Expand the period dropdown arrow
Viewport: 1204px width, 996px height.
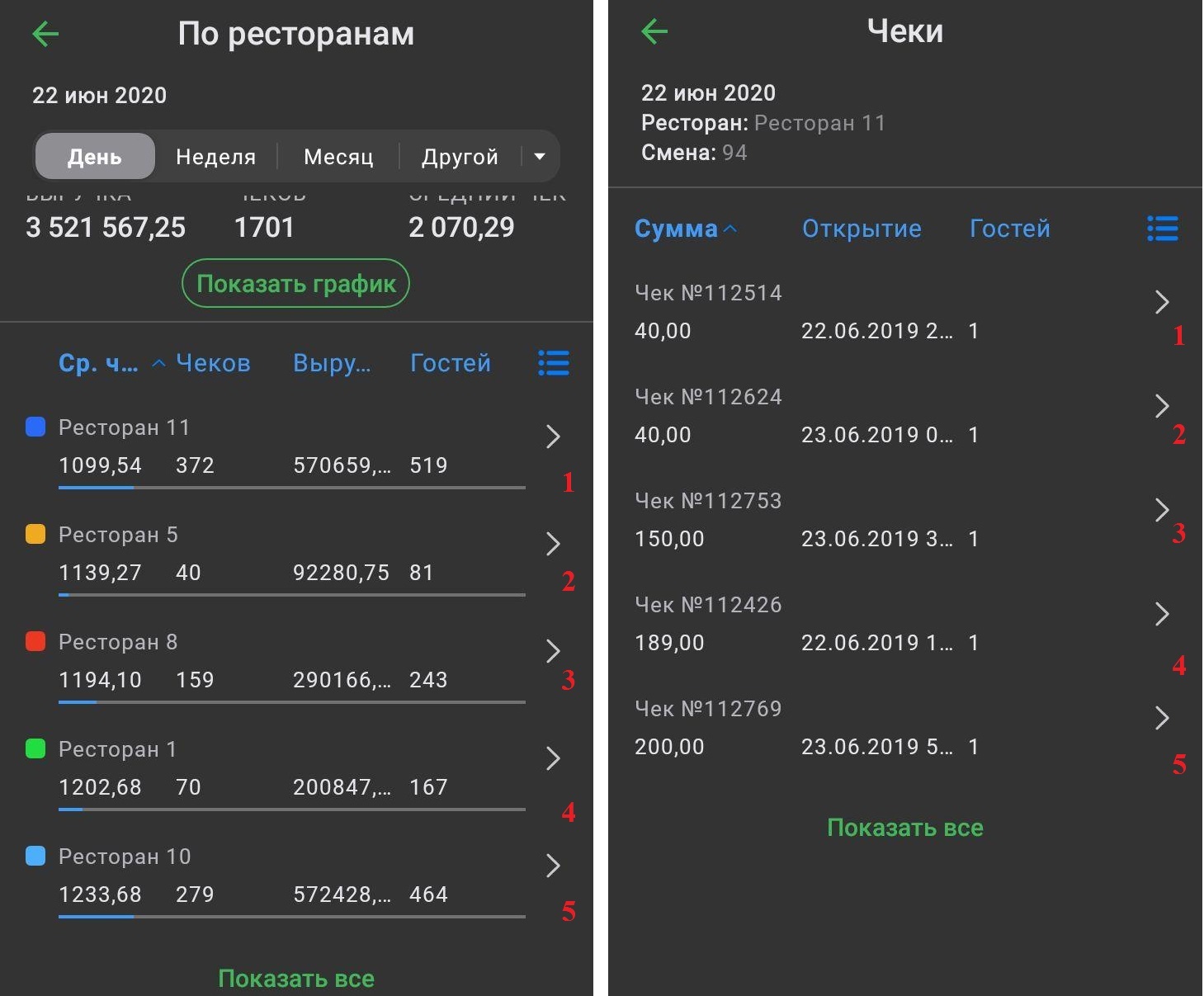[x=540, y=157]
